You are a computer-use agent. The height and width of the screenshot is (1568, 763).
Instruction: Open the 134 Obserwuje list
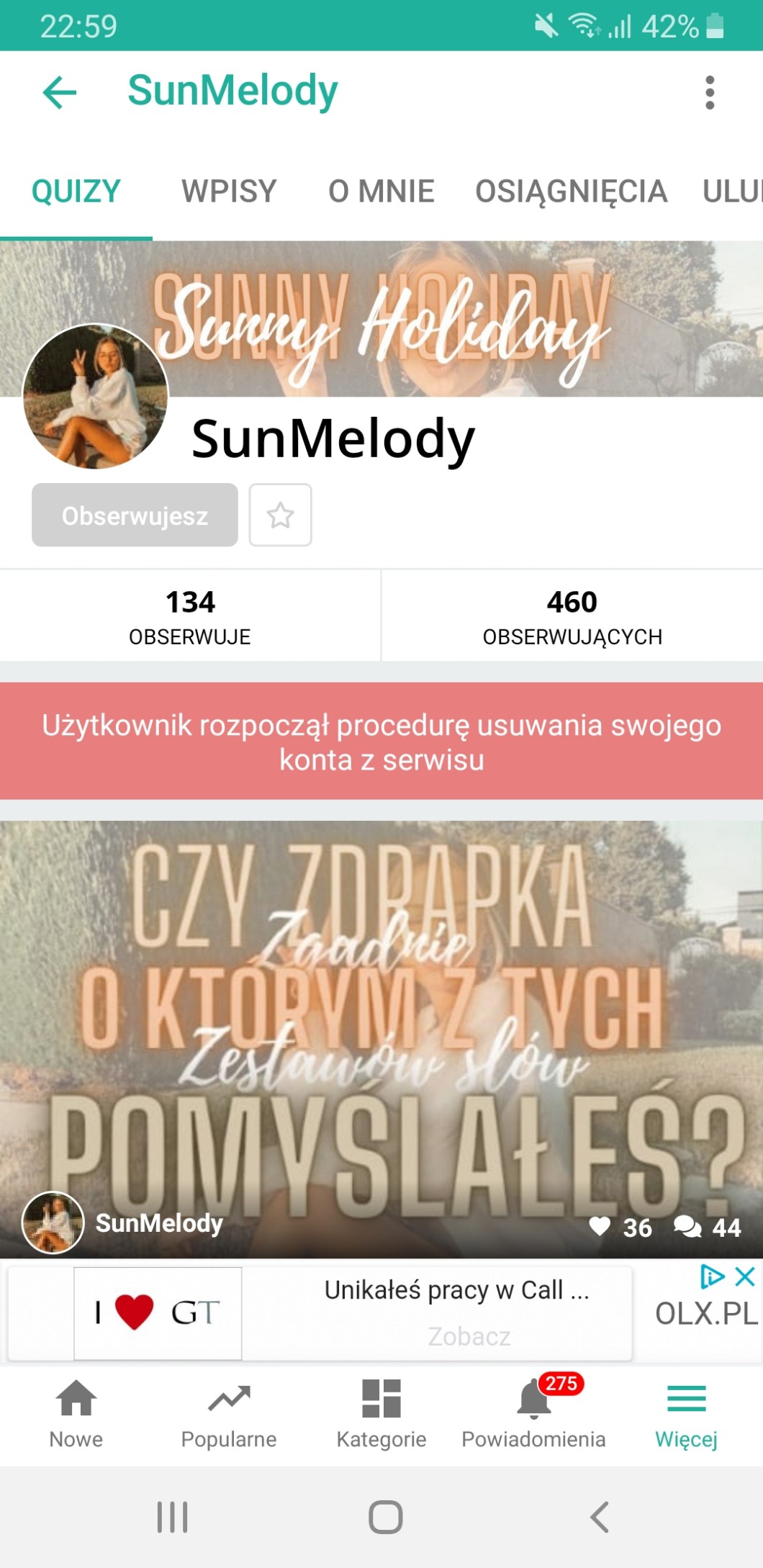point(190,616)
